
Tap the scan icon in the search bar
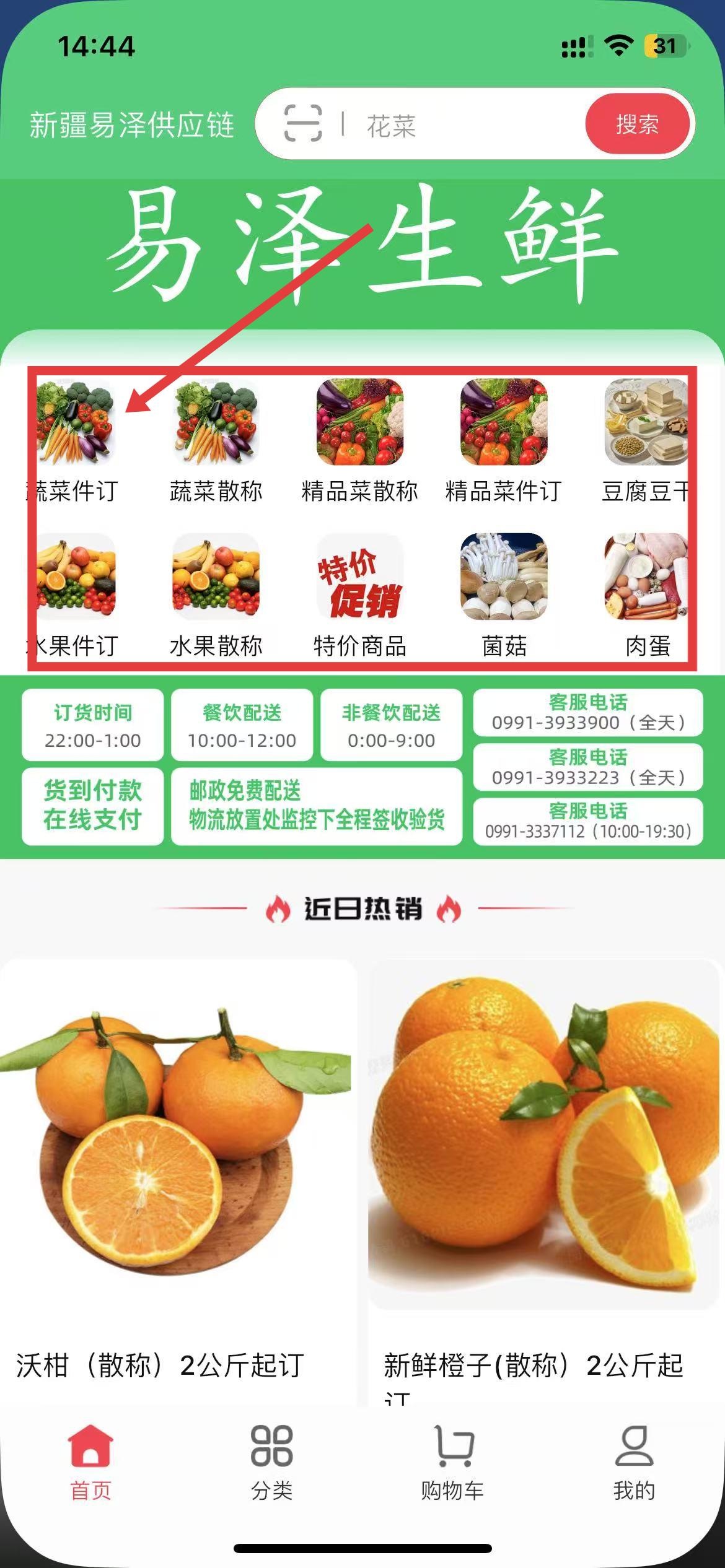click(302, 123)
